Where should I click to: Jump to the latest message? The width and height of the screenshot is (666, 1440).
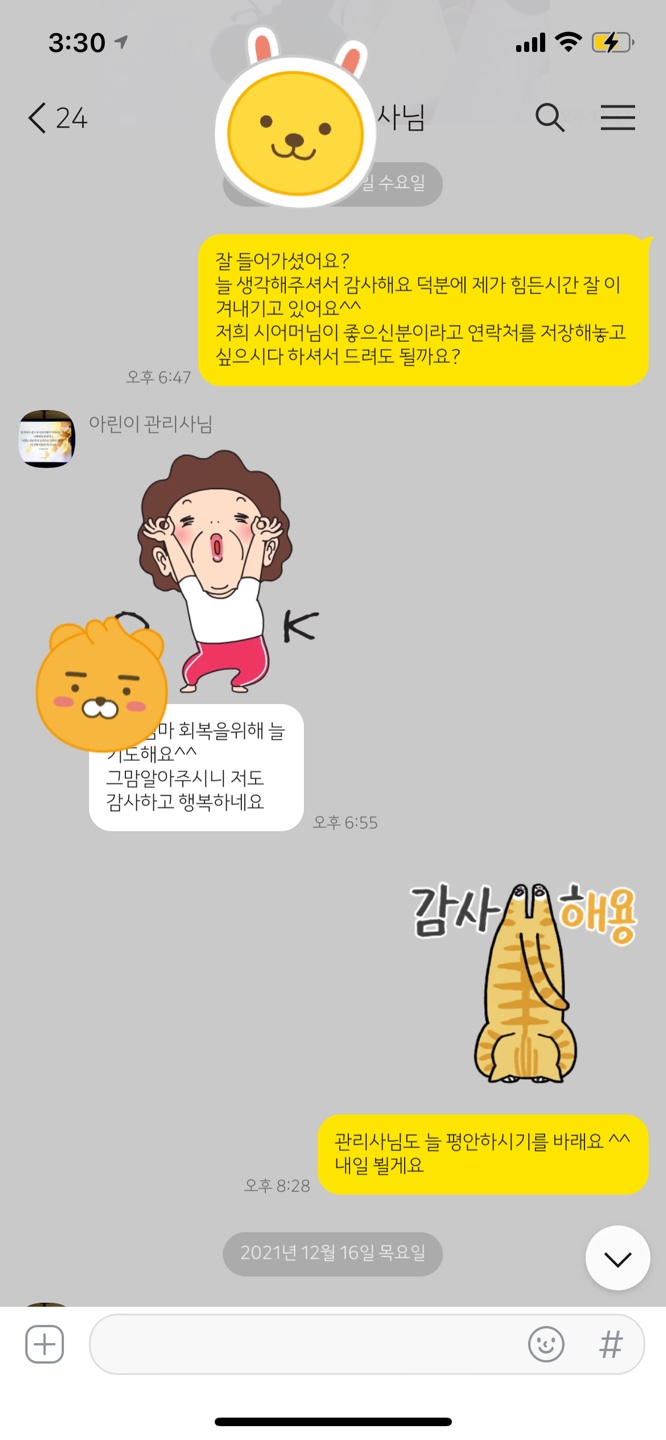click(x=617, y=1258)
